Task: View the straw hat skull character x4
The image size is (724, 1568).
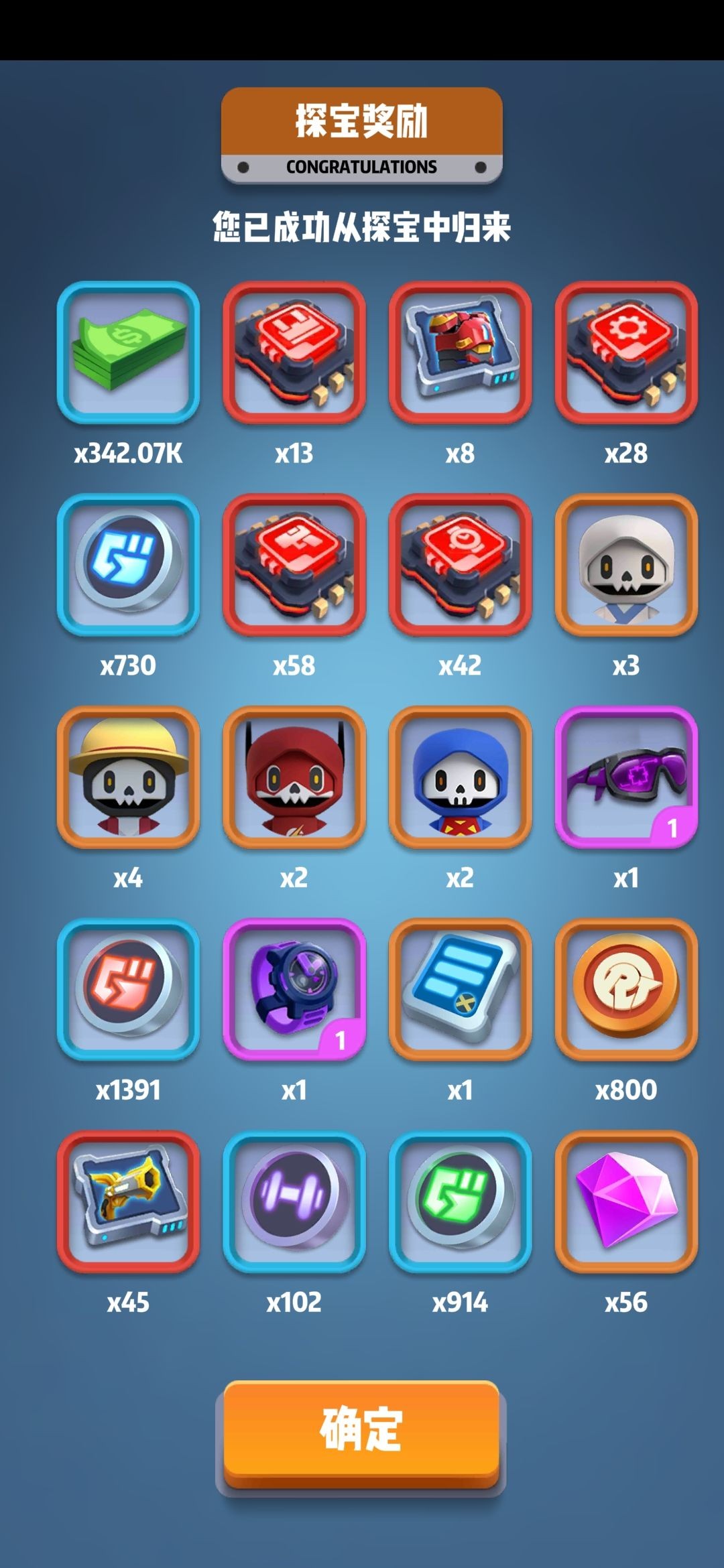Action: point(128,777)
